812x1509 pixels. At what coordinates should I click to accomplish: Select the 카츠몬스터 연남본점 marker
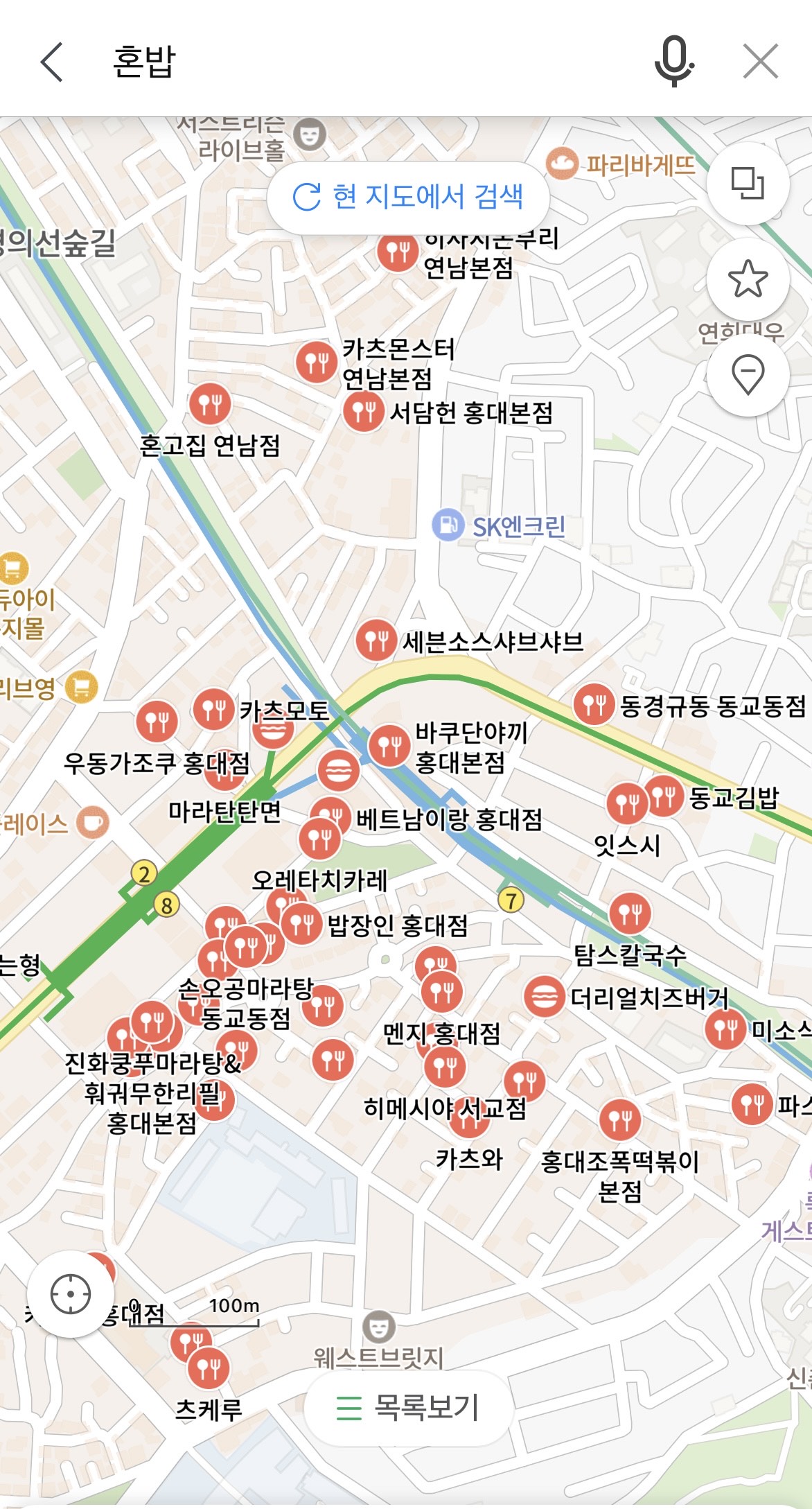317,362
